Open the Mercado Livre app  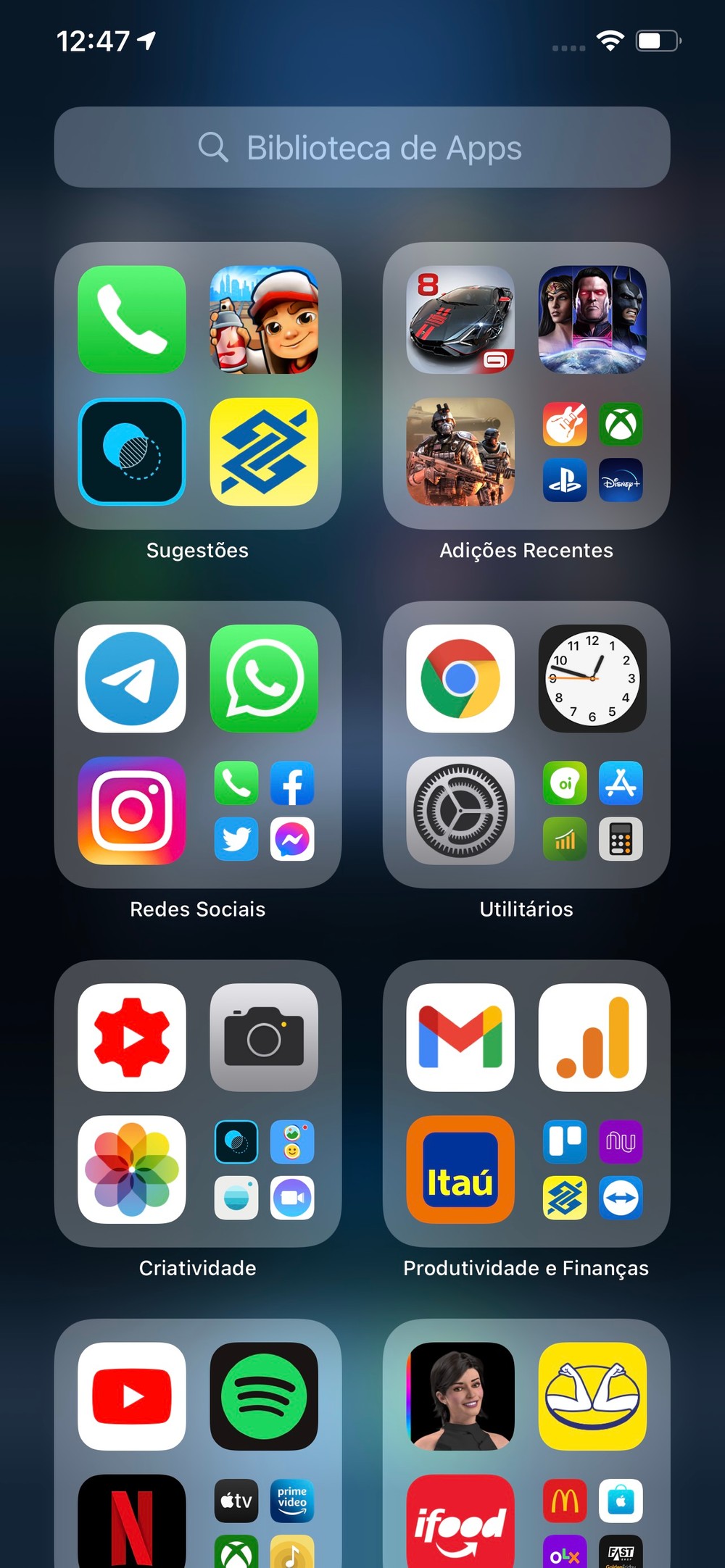592,1396
